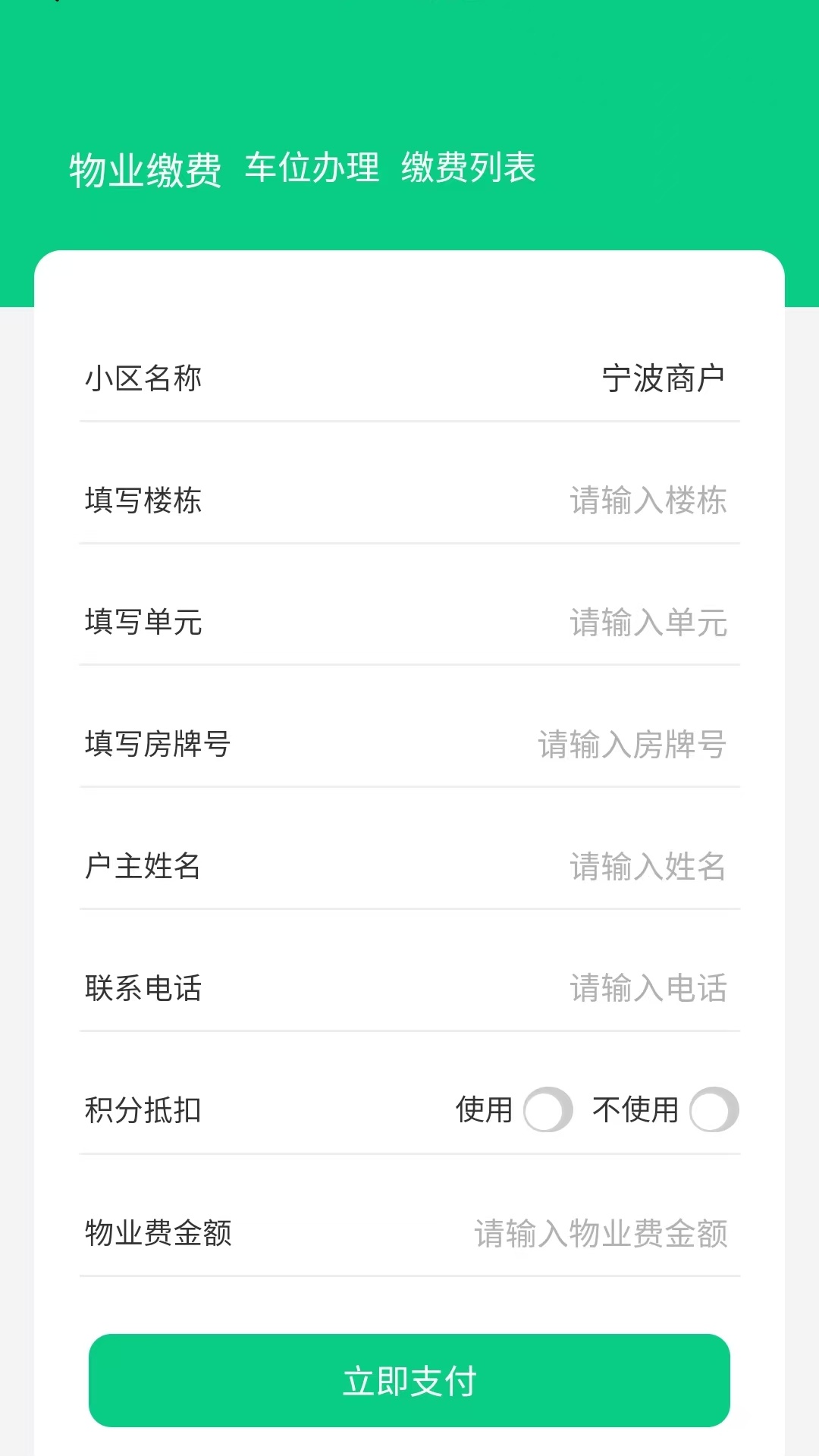Tap the 立即支付 payment button

click(x=409, y=1382)
